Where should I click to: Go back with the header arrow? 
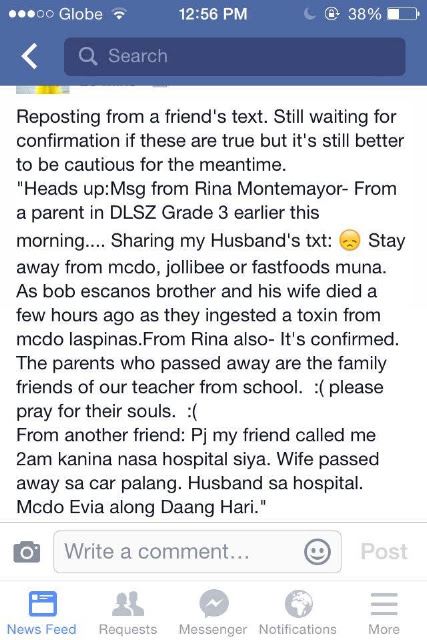(x=29, y=56)
